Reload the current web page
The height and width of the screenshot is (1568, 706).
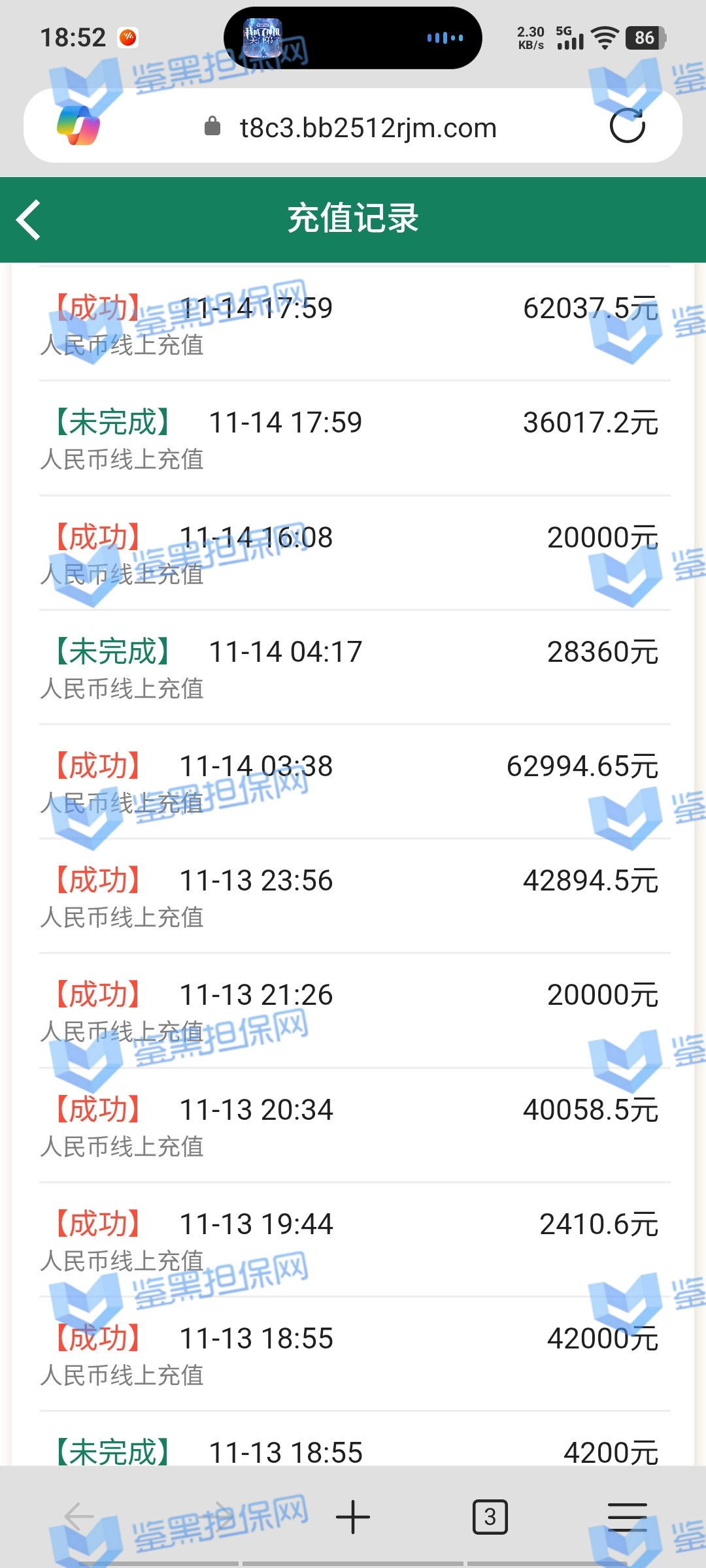click(x=627, y=125)
